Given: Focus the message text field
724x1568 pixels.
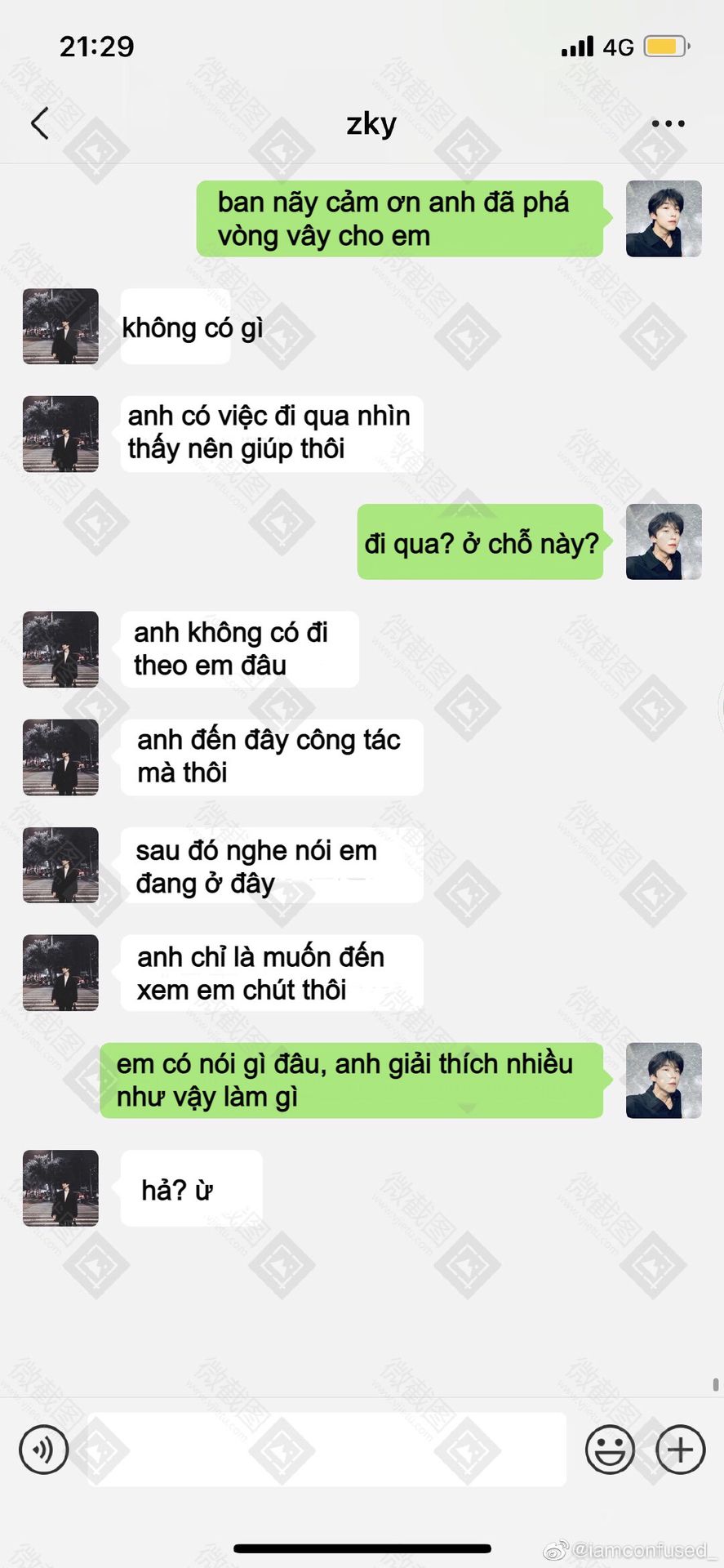Looking at the screenshot, I should click(x=326, y=1450).
